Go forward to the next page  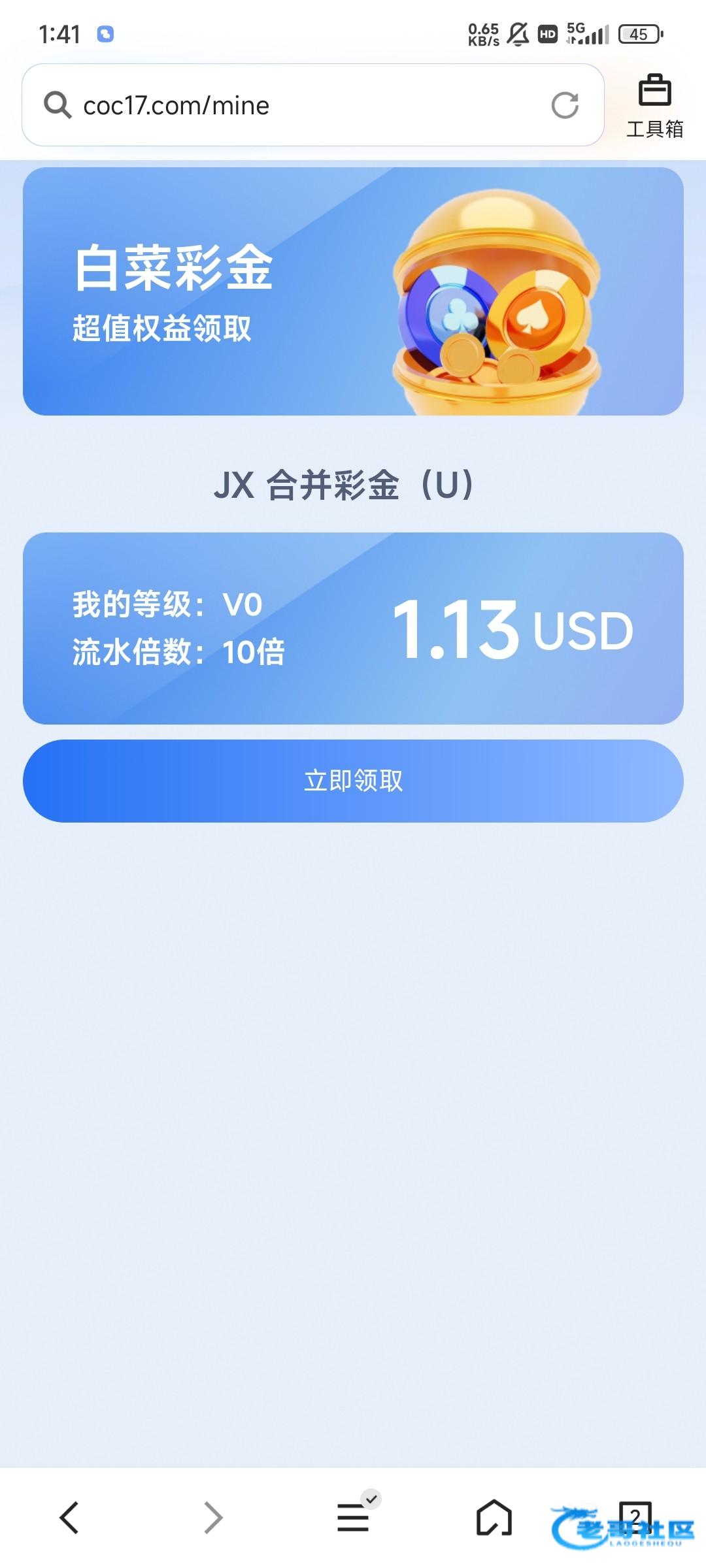click(x=213, y=1517)
